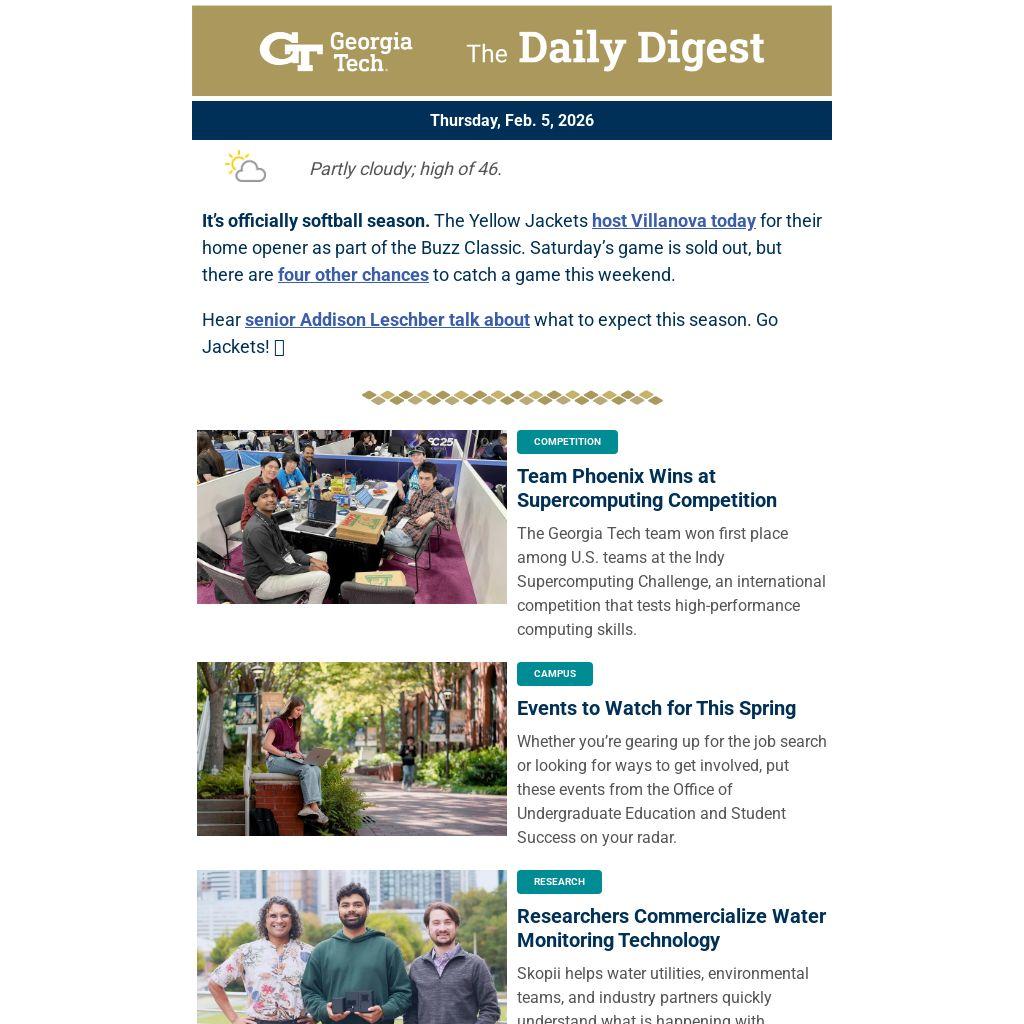The image size is (1024, 1024).
Task: Open Team Phoenix Wins at Supercomputing Competition headline
Action: click(x=646, y=488)
